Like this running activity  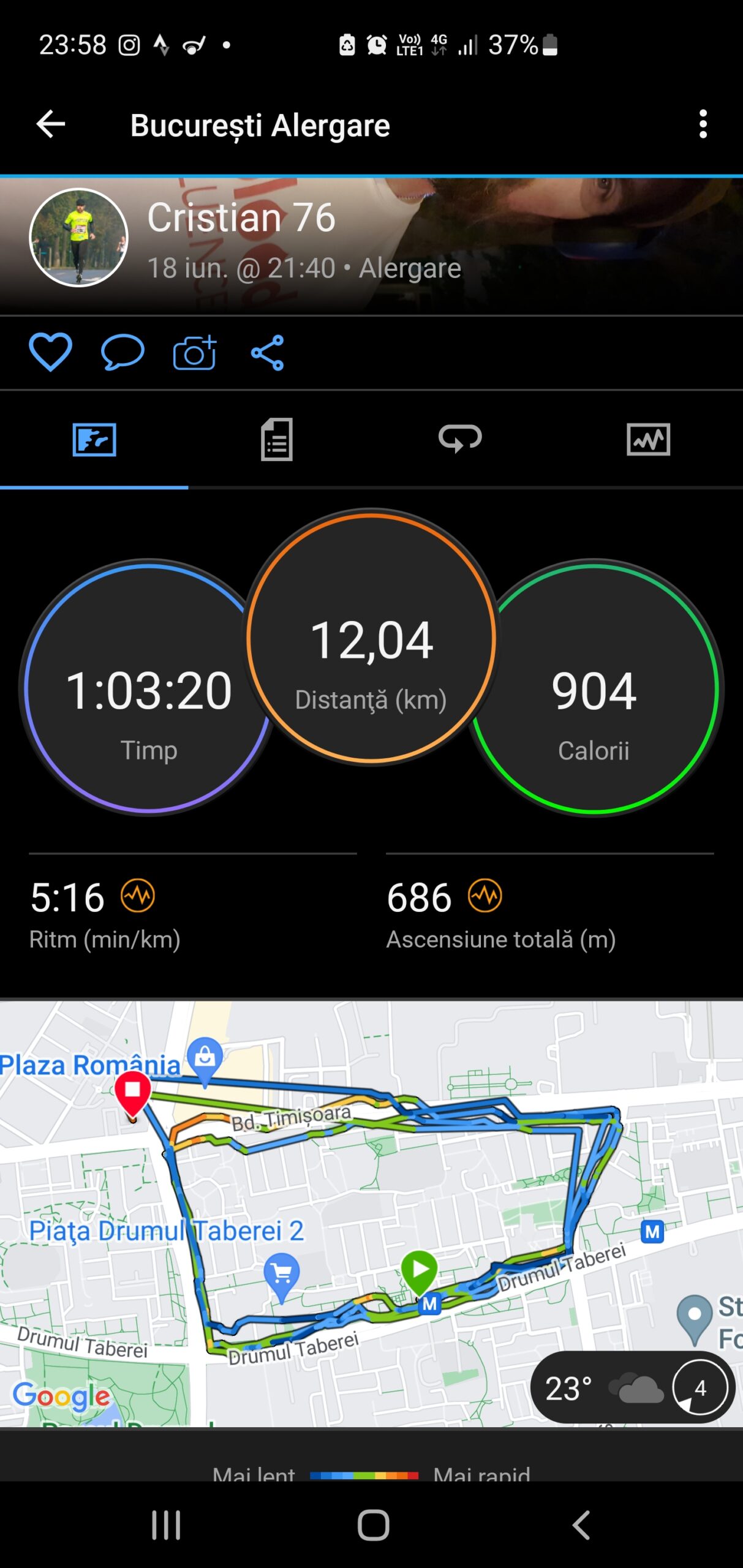tap(50, 352)
